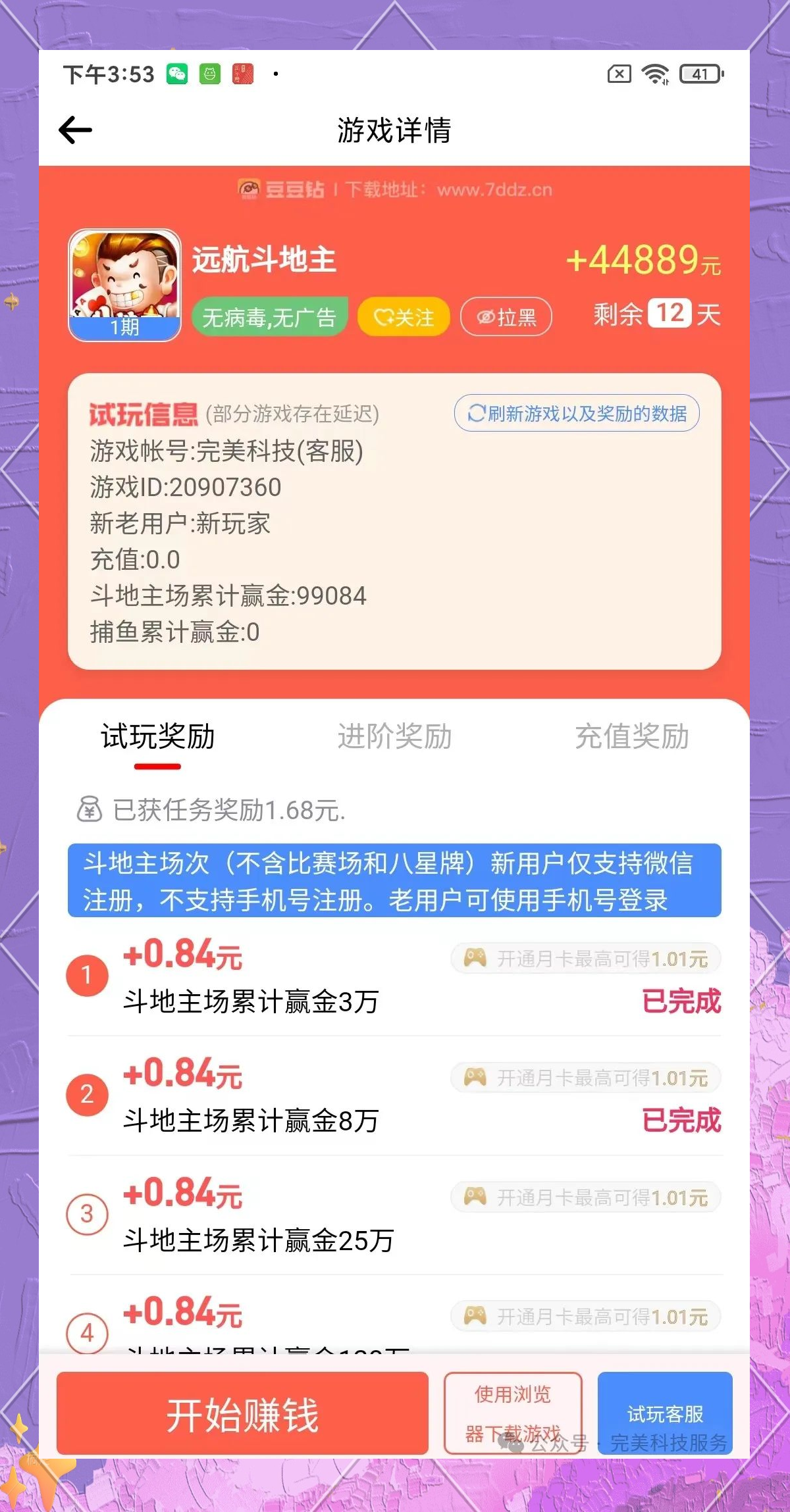Switch to the 进阶奖励 tab
This screenshot has width=790, height=1512.
[394, 737]
